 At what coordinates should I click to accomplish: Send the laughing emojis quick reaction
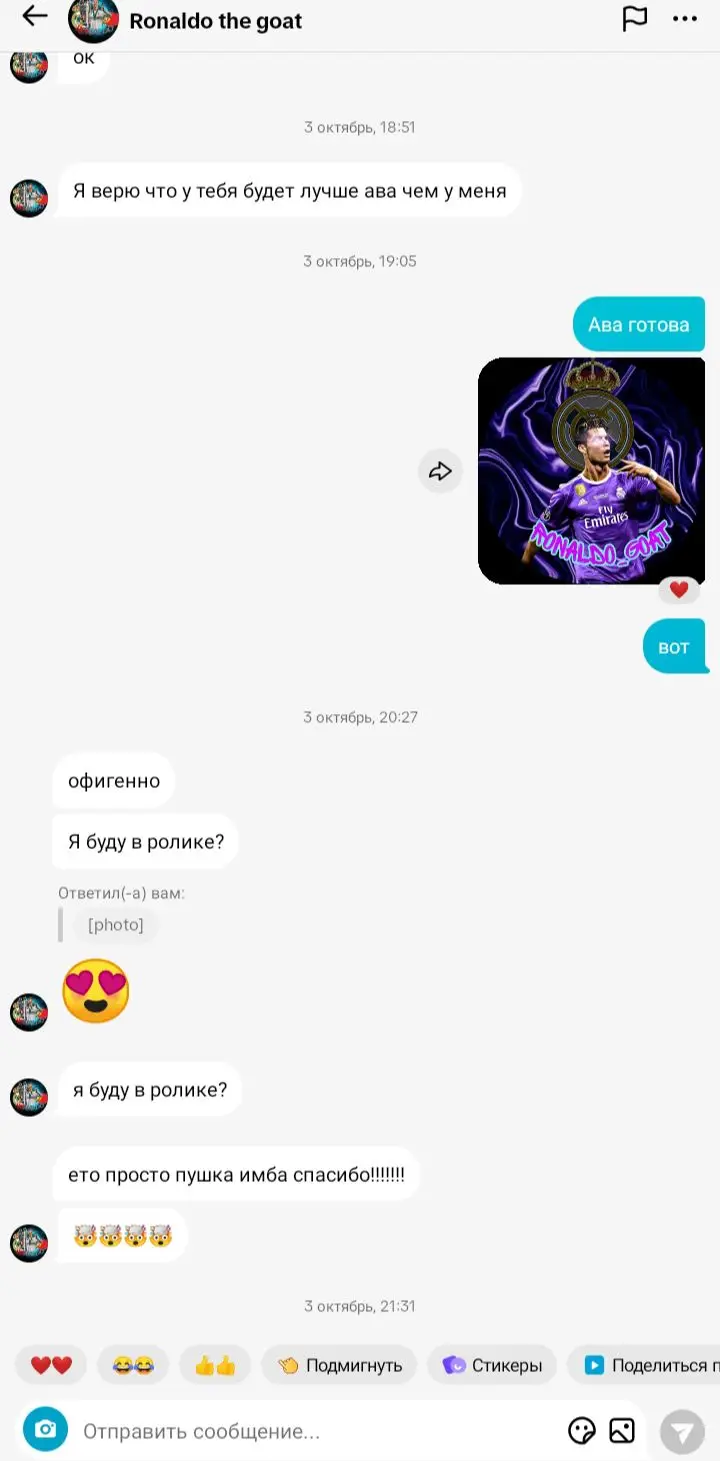[133, 1365]
